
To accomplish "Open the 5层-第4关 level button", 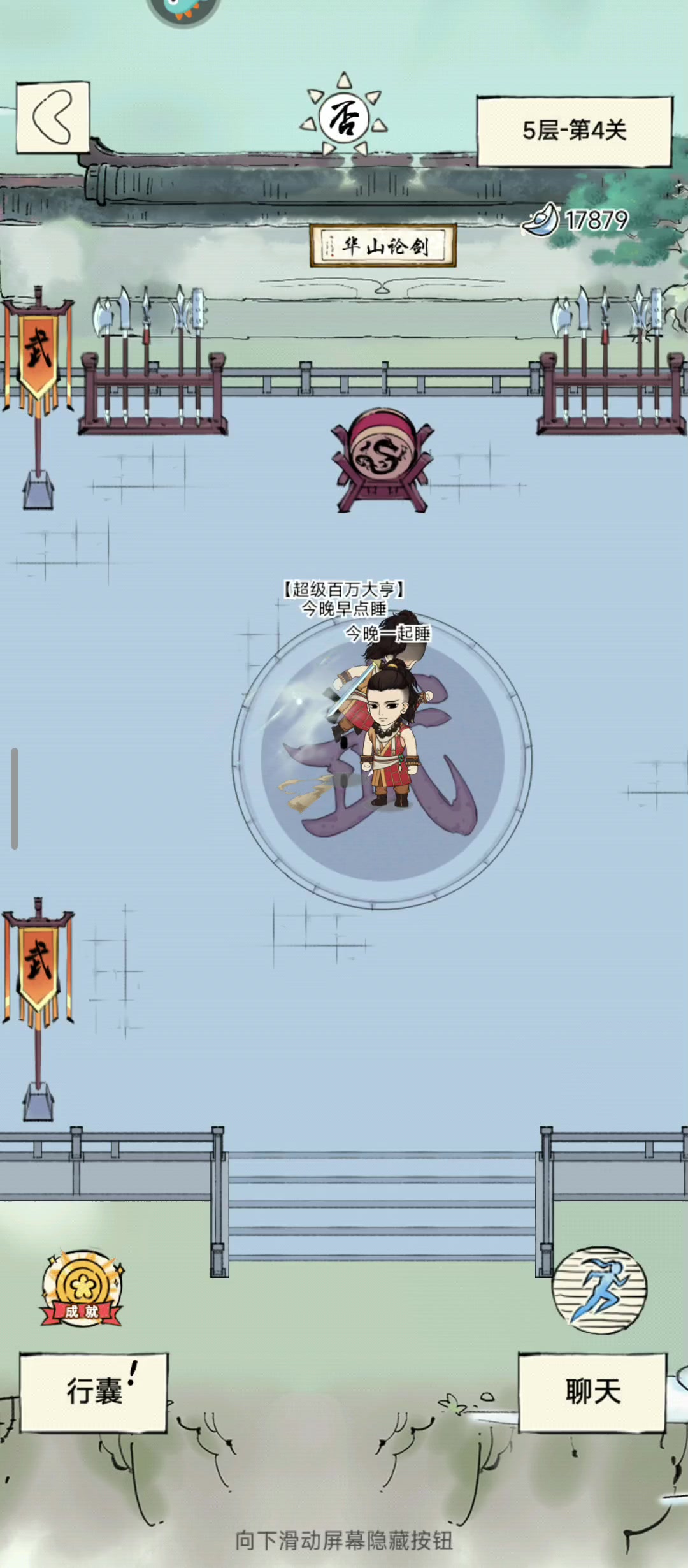I will tap(574, 131).
